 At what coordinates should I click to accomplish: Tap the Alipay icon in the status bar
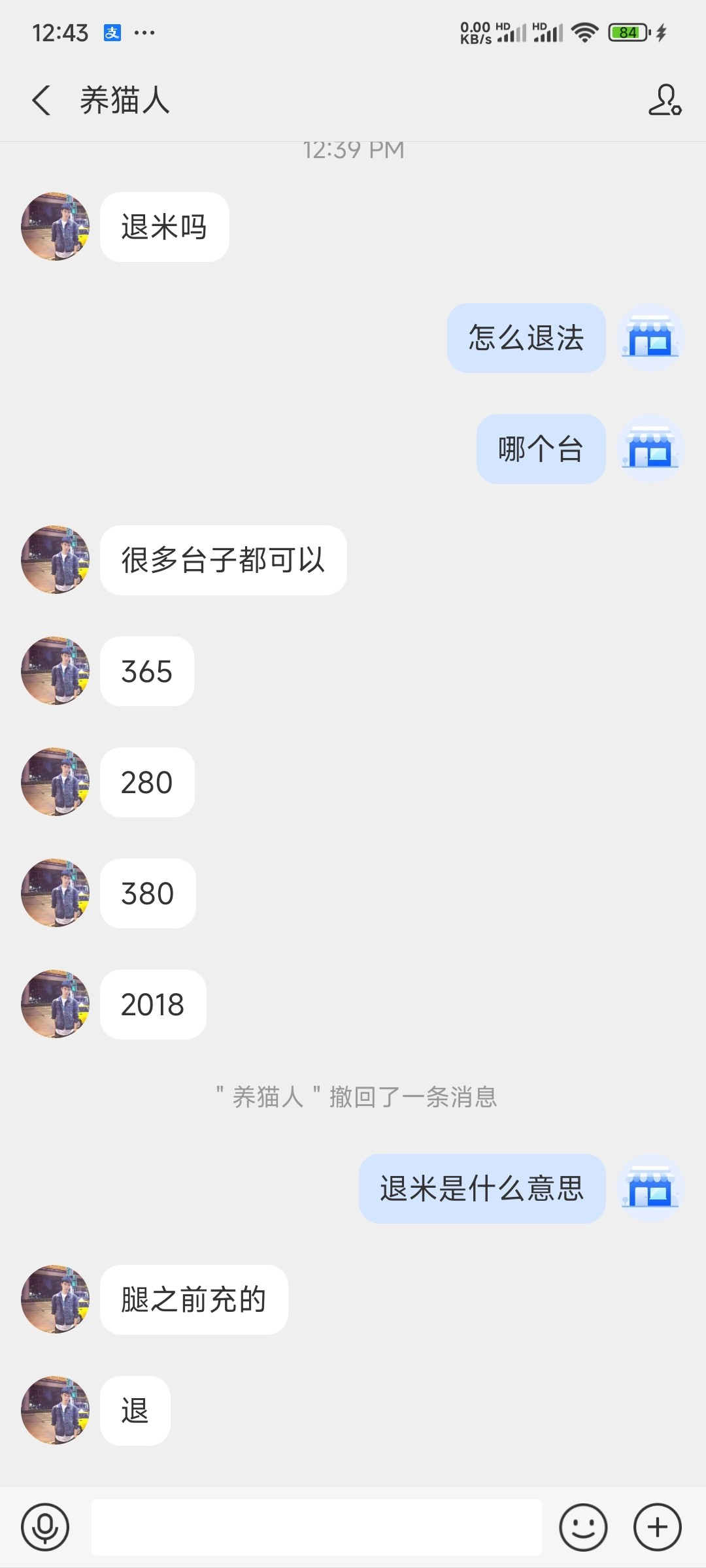[x=112, y=33]
